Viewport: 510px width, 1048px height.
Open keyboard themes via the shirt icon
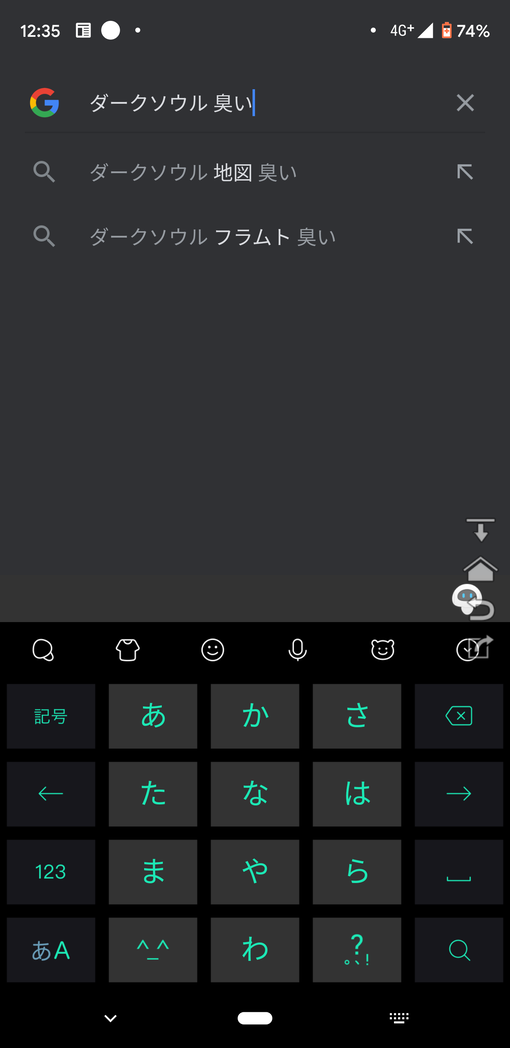128,650
